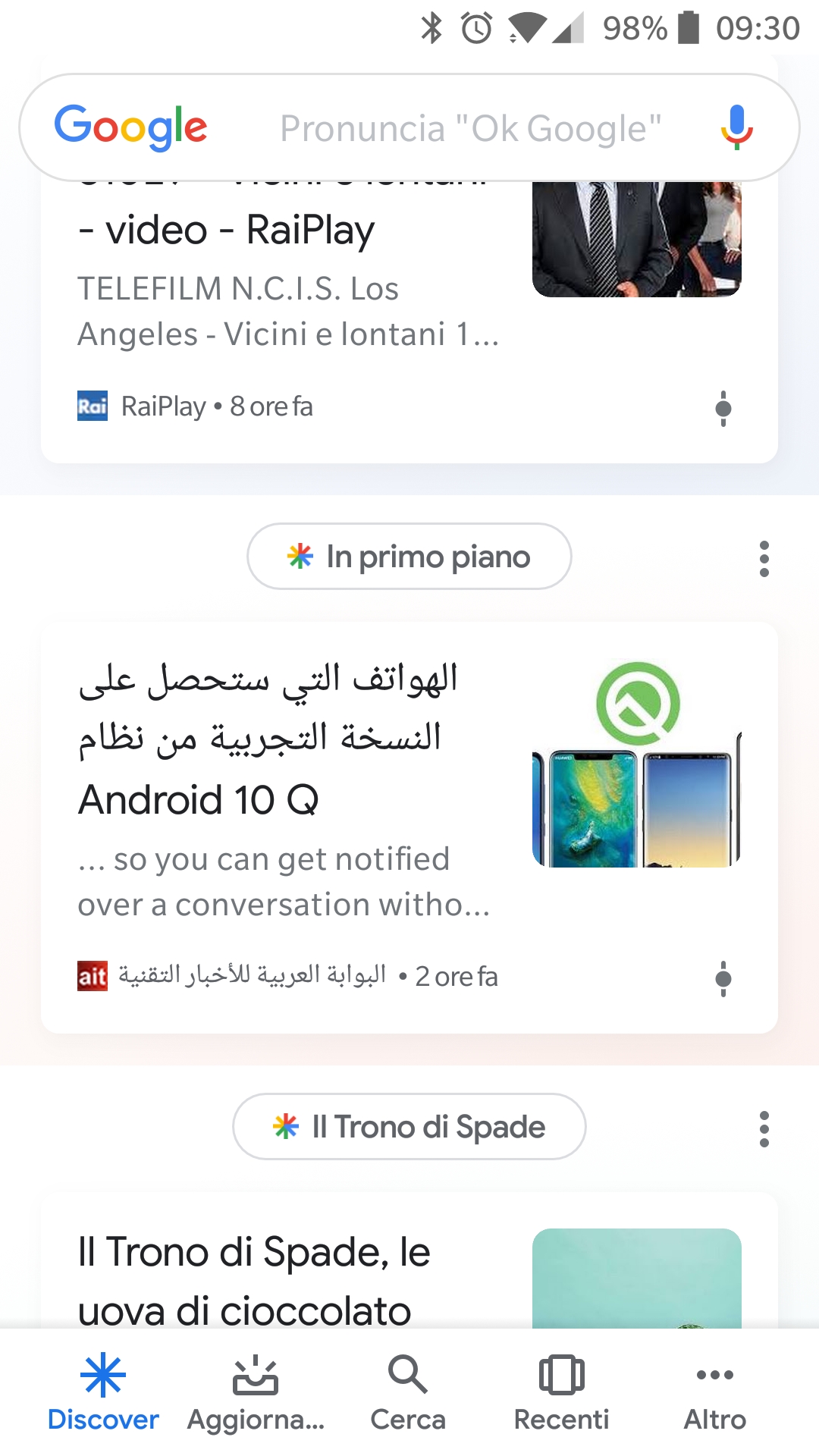
Task: Open the Android 10 Q article card
Action: [x=409, y=827]
